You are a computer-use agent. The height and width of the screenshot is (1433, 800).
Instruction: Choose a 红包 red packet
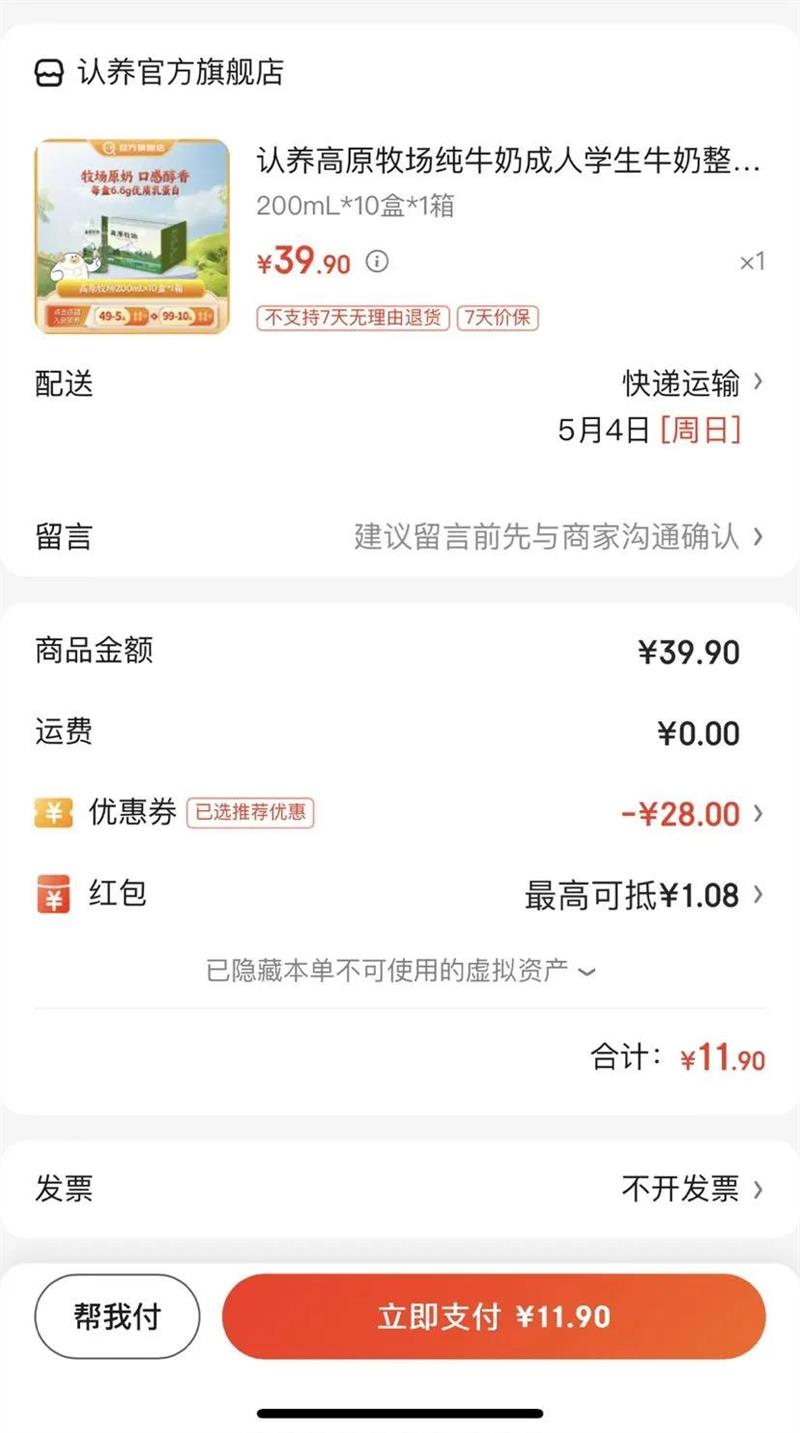coord(642,894)
